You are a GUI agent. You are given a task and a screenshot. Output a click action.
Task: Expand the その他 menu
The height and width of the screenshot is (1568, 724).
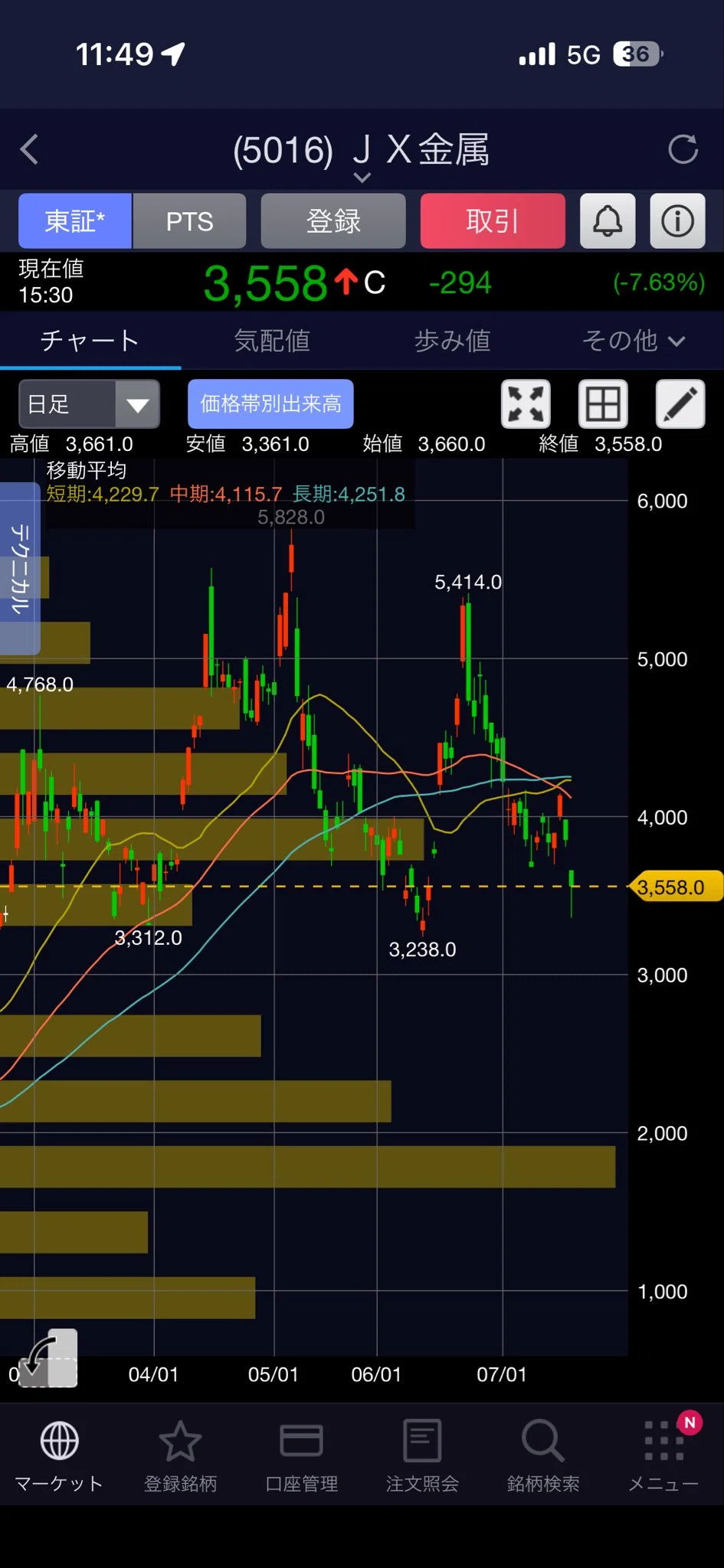(x=633, y=340)
